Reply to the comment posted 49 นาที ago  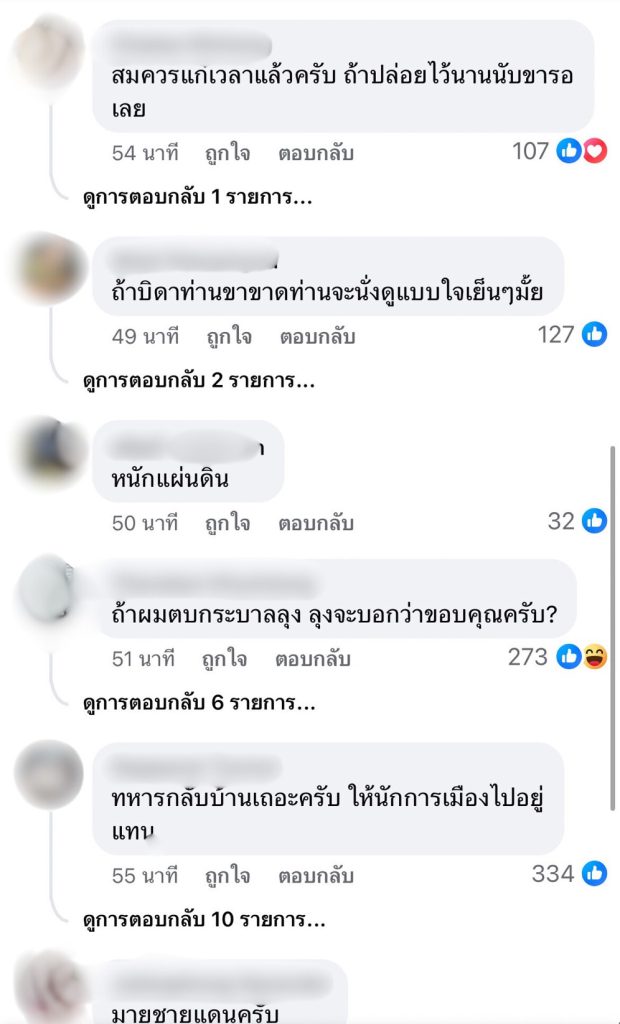(x=316, y=337)
